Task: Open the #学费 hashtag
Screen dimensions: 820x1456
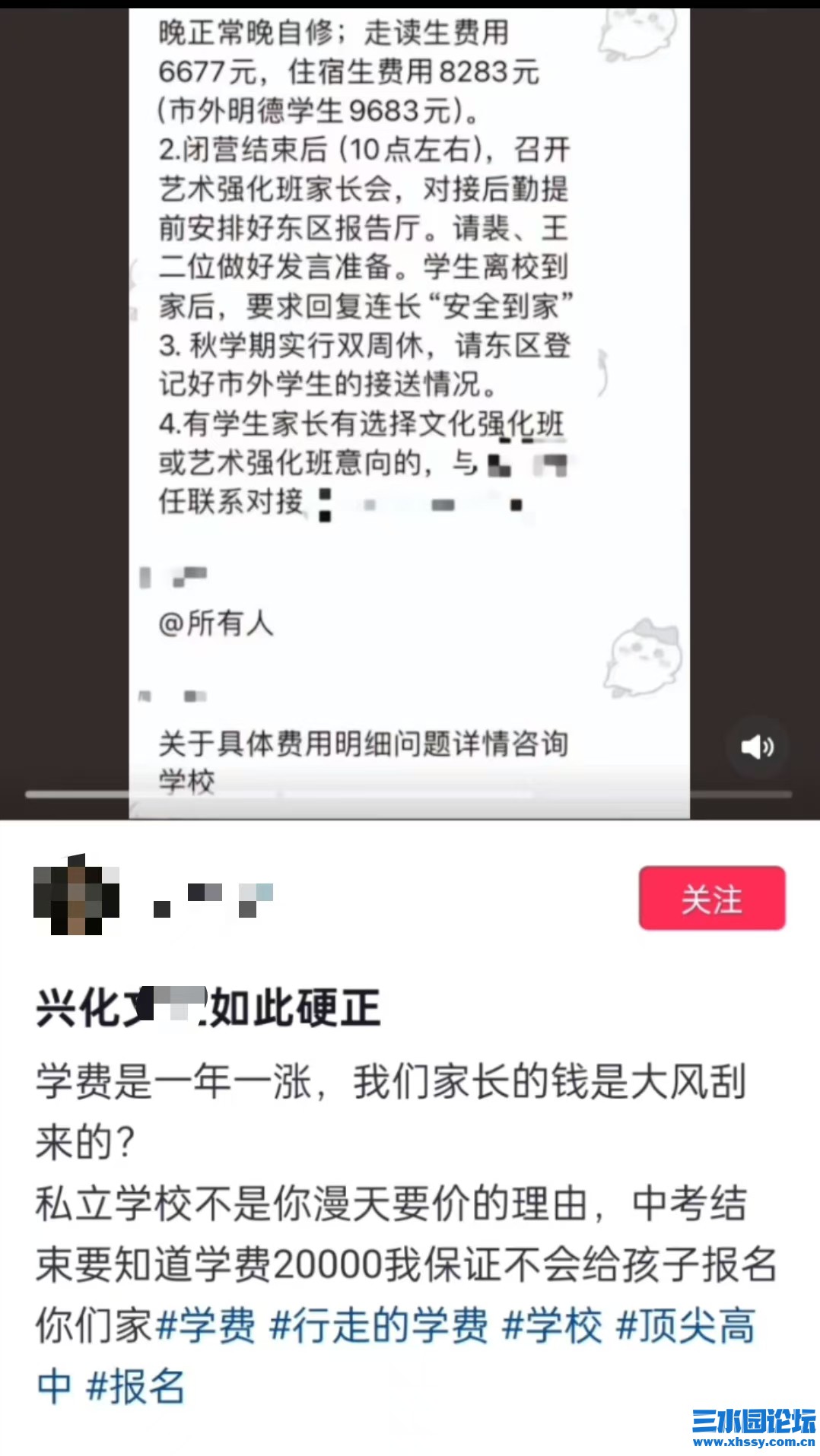Action: click(205, 1326)
